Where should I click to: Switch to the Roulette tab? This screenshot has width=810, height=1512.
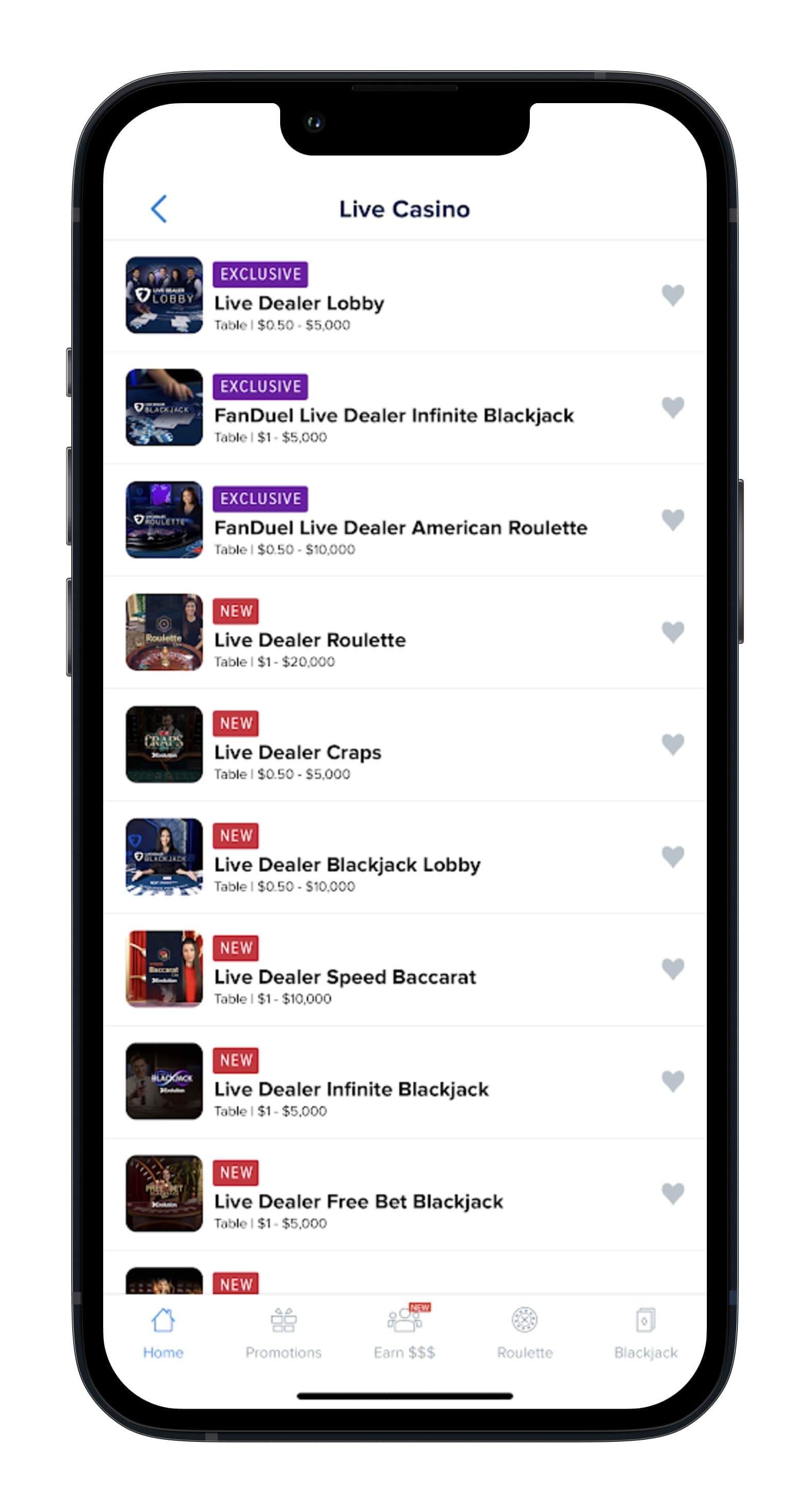click(525, 1334)
